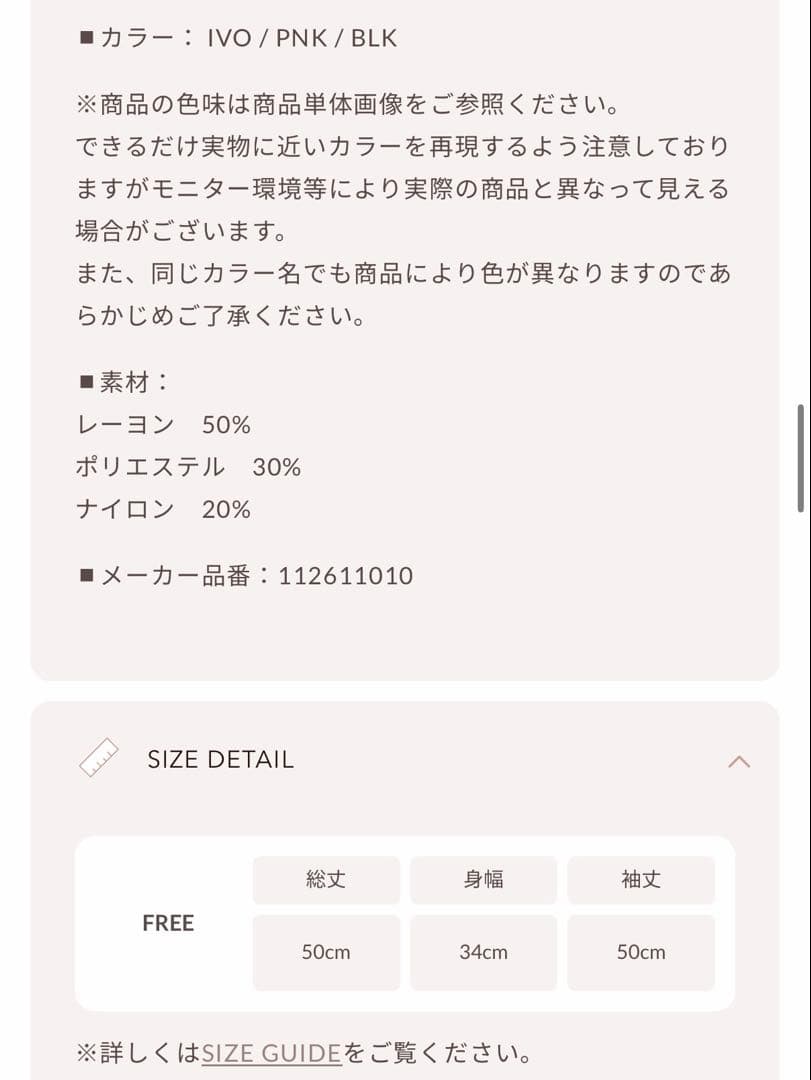Click the square bullet before メーカー品番

86,576
